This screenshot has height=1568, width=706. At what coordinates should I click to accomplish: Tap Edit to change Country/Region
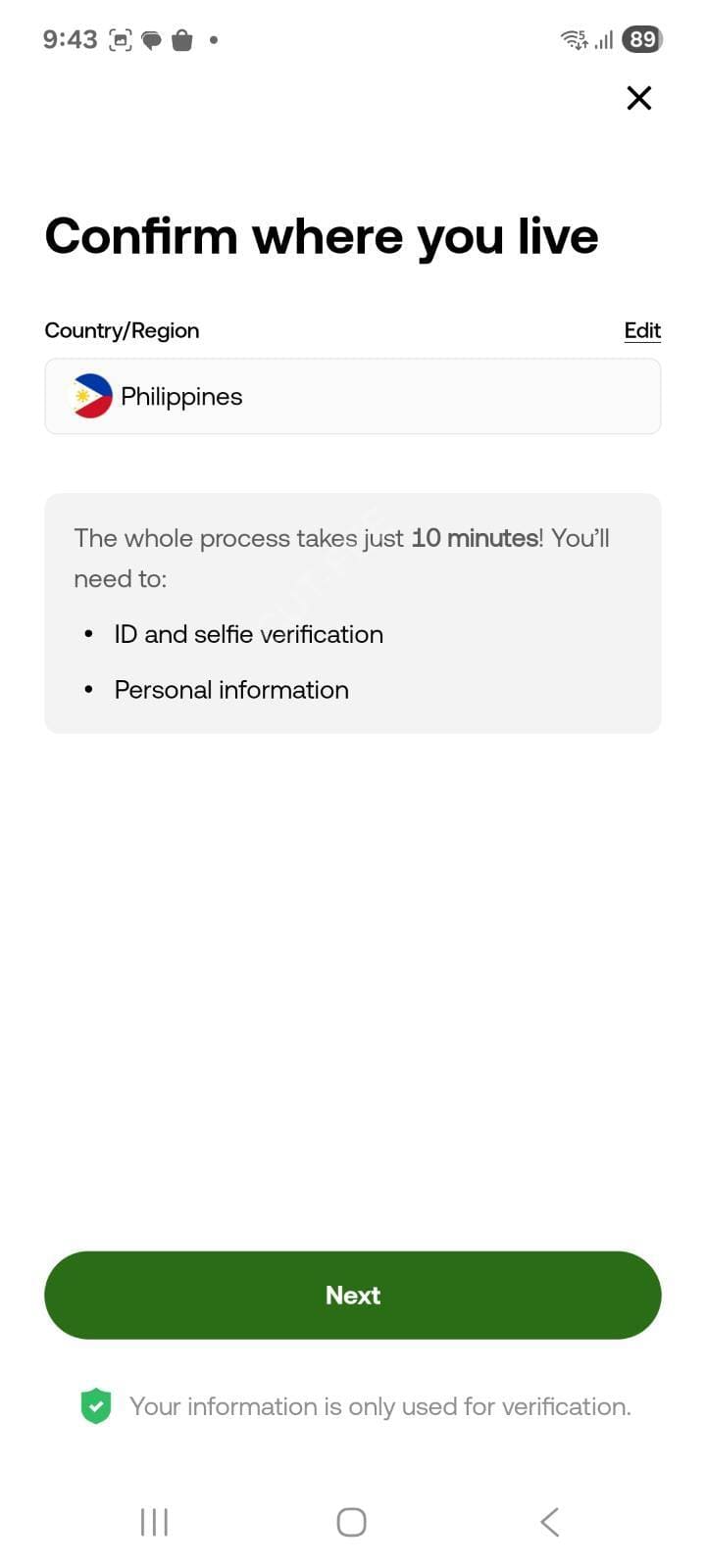click(642, 330)
